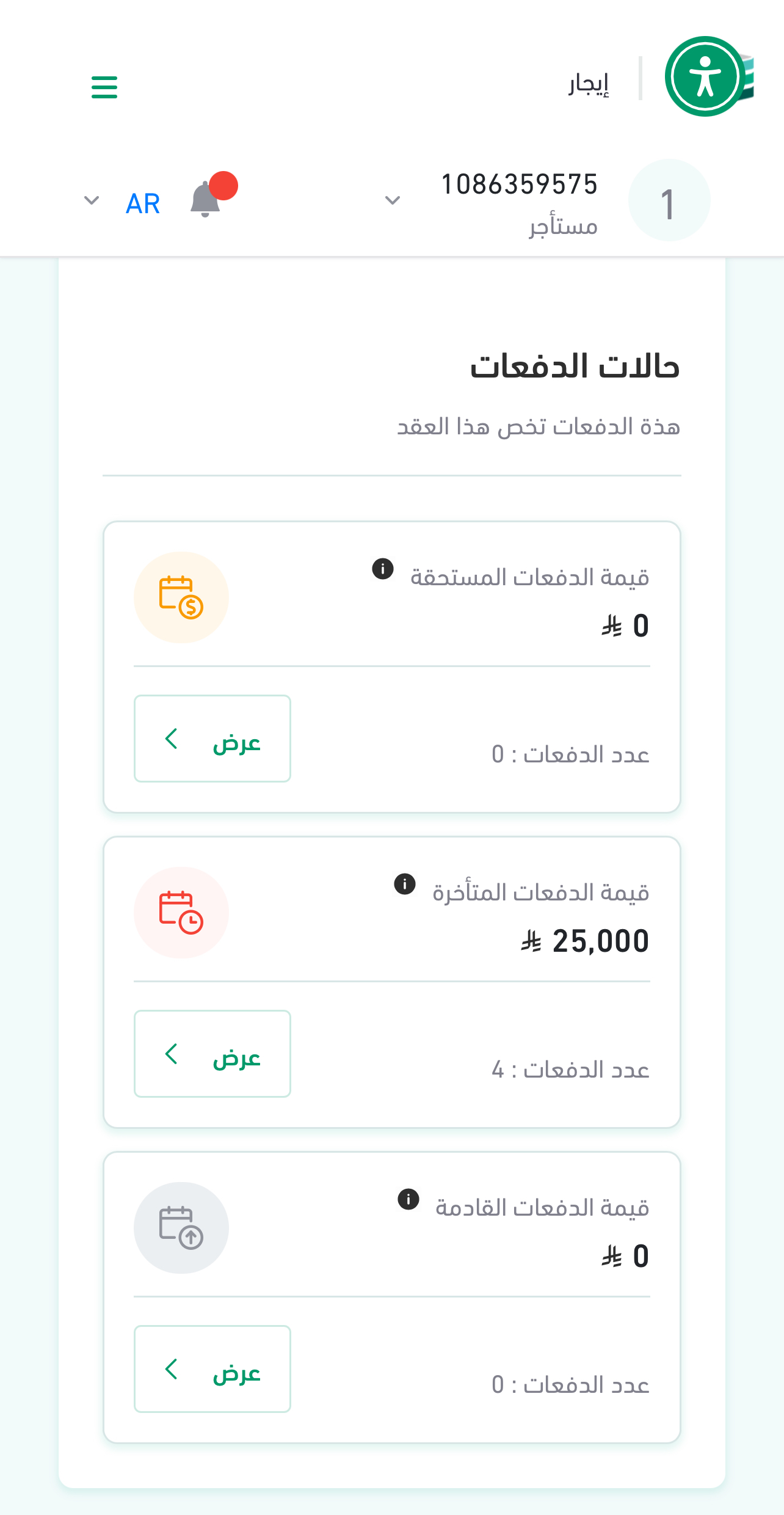
Task: Tap عرض for قيمة الدفعات القادمة
Action: (x=212, y=1369)
